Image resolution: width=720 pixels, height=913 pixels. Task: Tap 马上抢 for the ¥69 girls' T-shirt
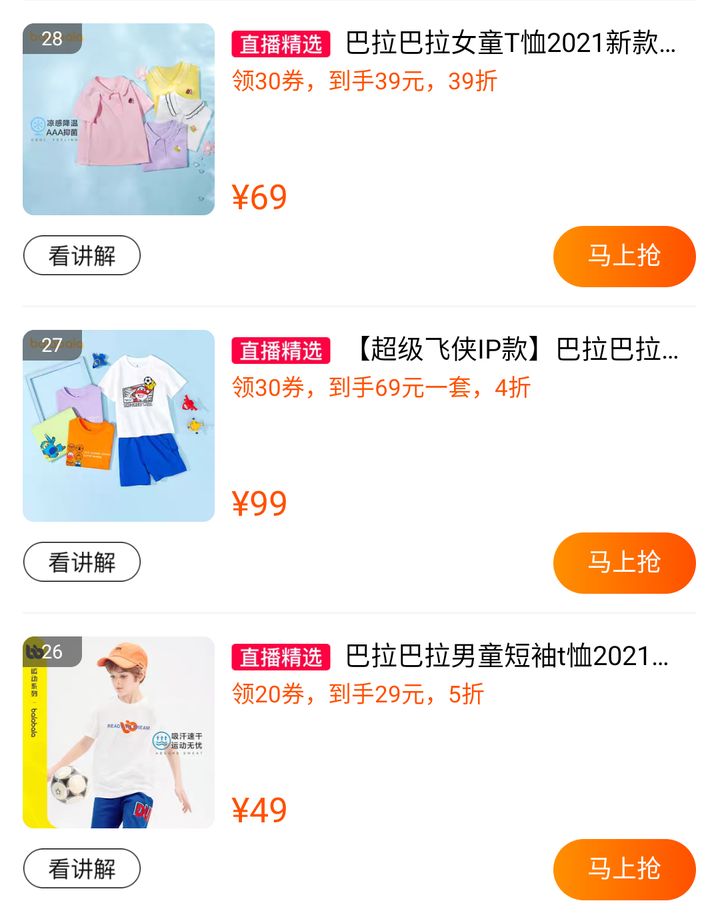(624, 256)
